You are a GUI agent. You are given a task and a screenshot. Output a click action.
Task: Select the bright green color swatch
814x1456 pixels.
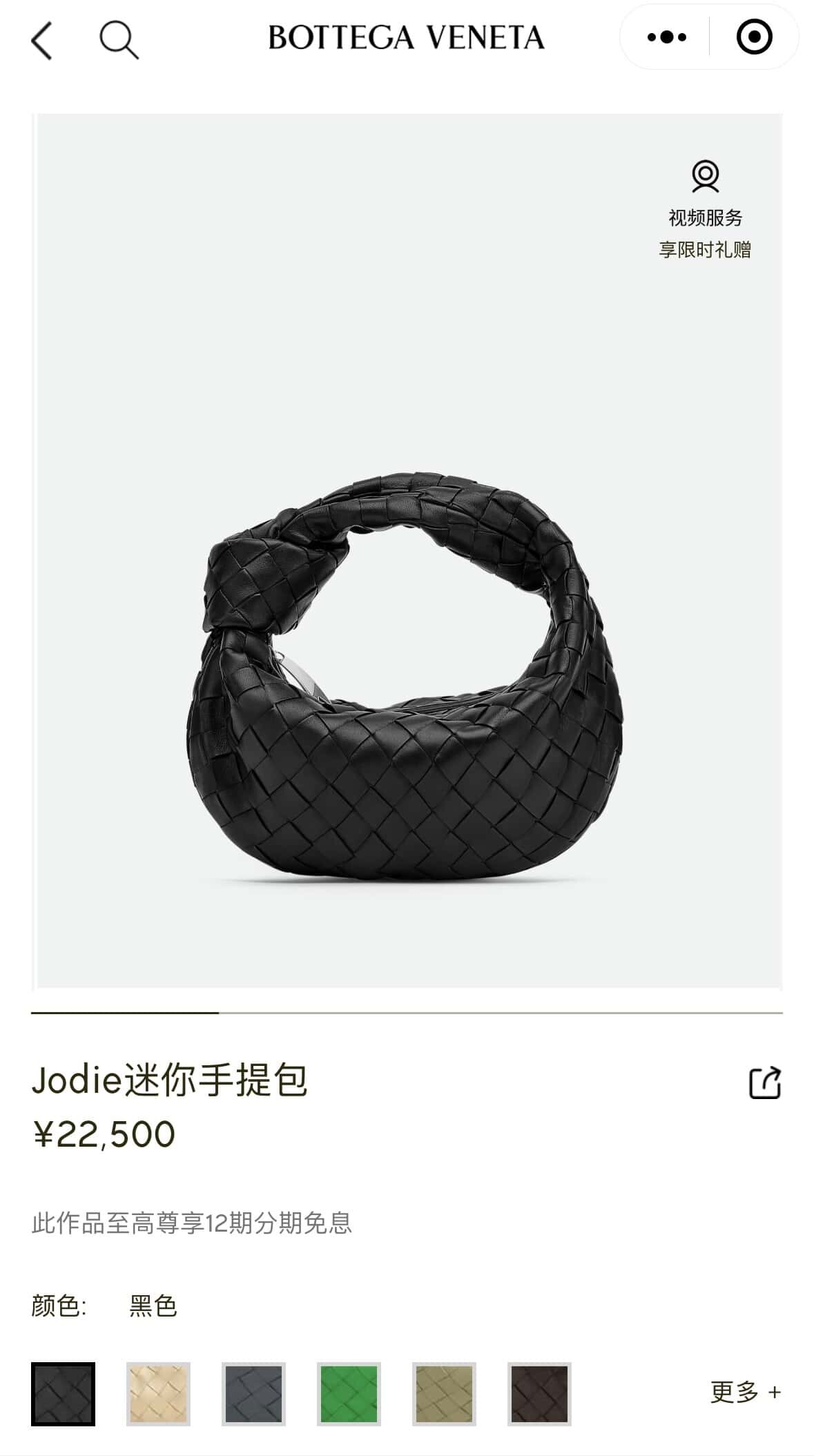click(349, 1394)
